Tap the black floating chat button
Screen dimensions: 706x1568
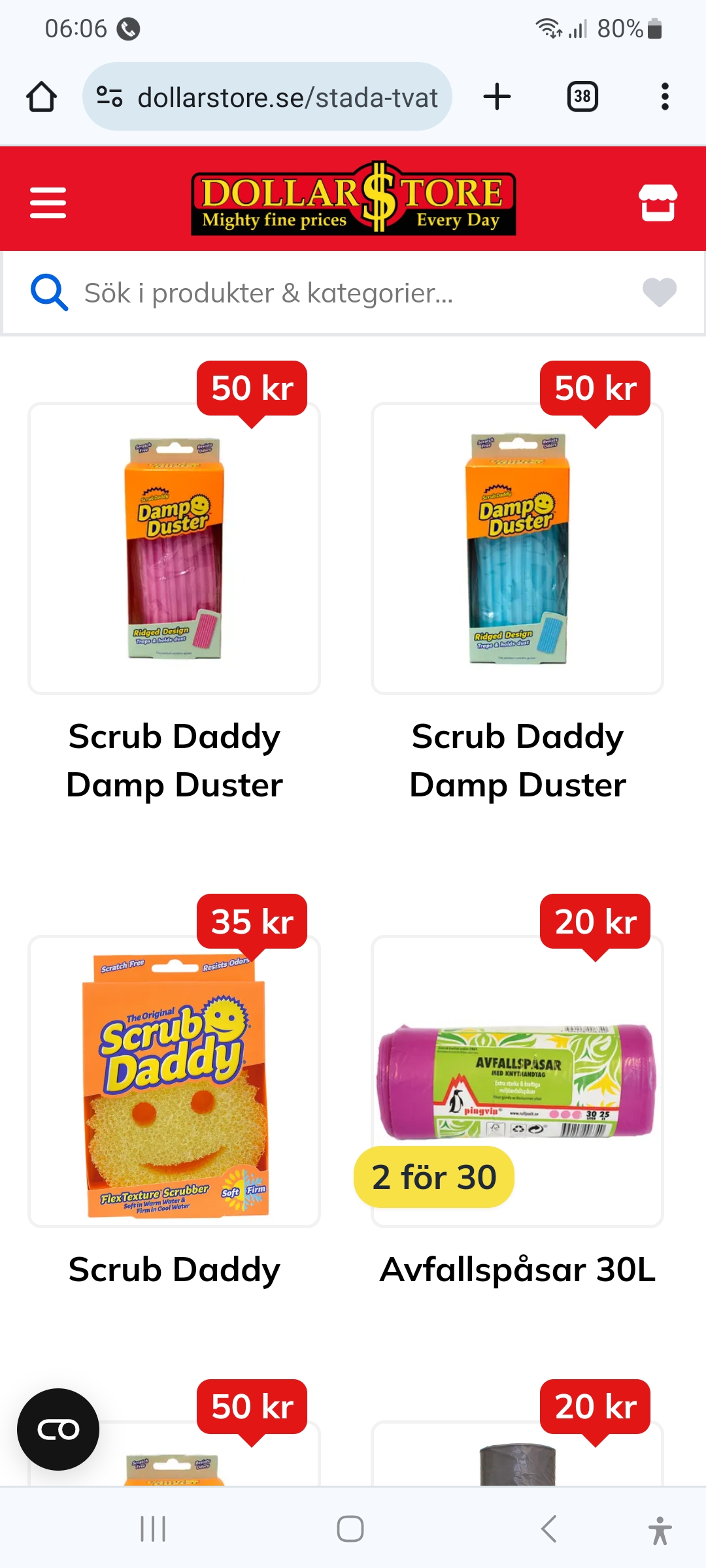point(58,1429)
